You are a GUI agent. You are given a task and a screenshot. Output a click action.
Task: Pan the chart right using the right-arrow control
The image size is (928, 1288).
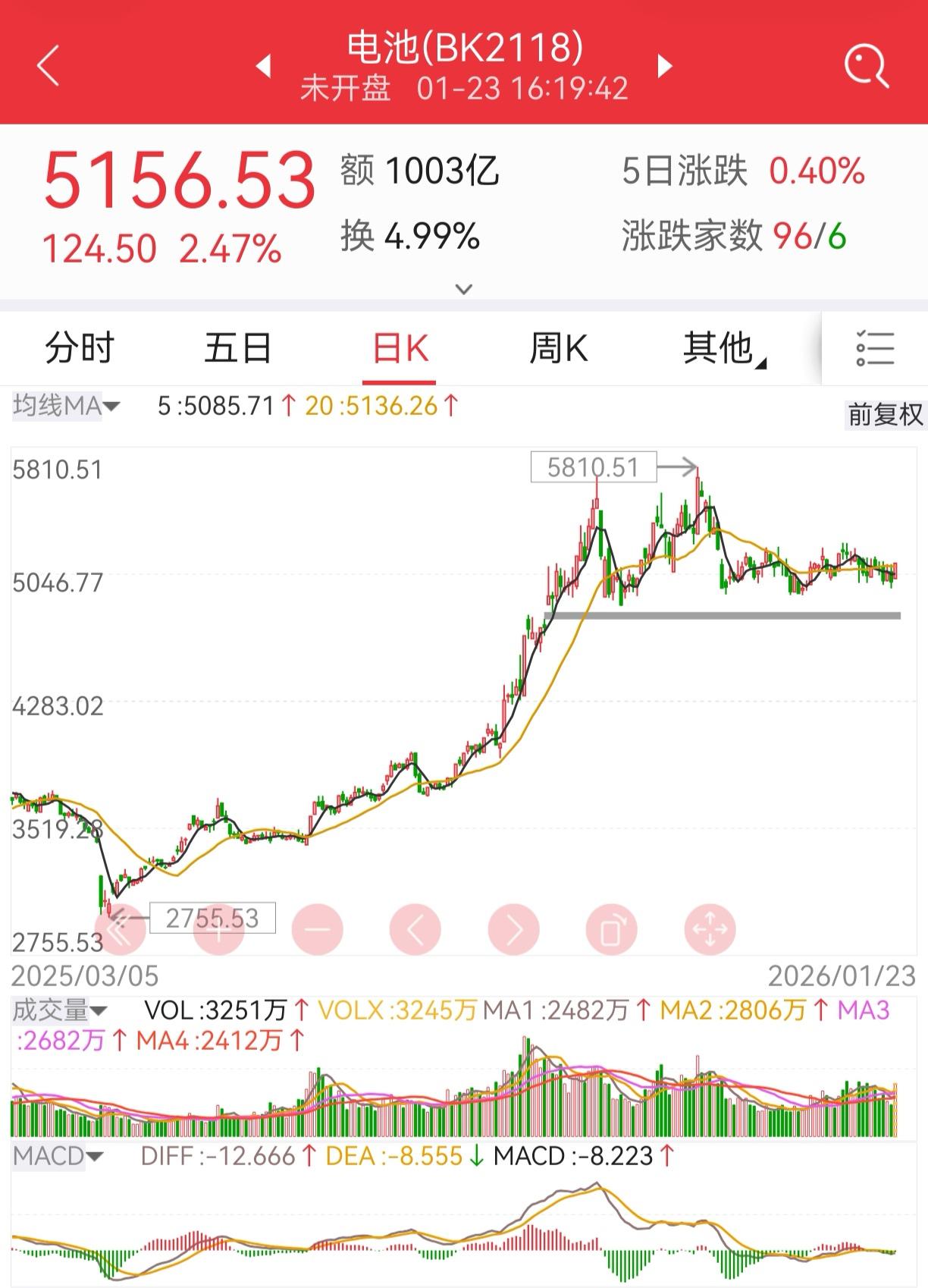tap(514, 928)
